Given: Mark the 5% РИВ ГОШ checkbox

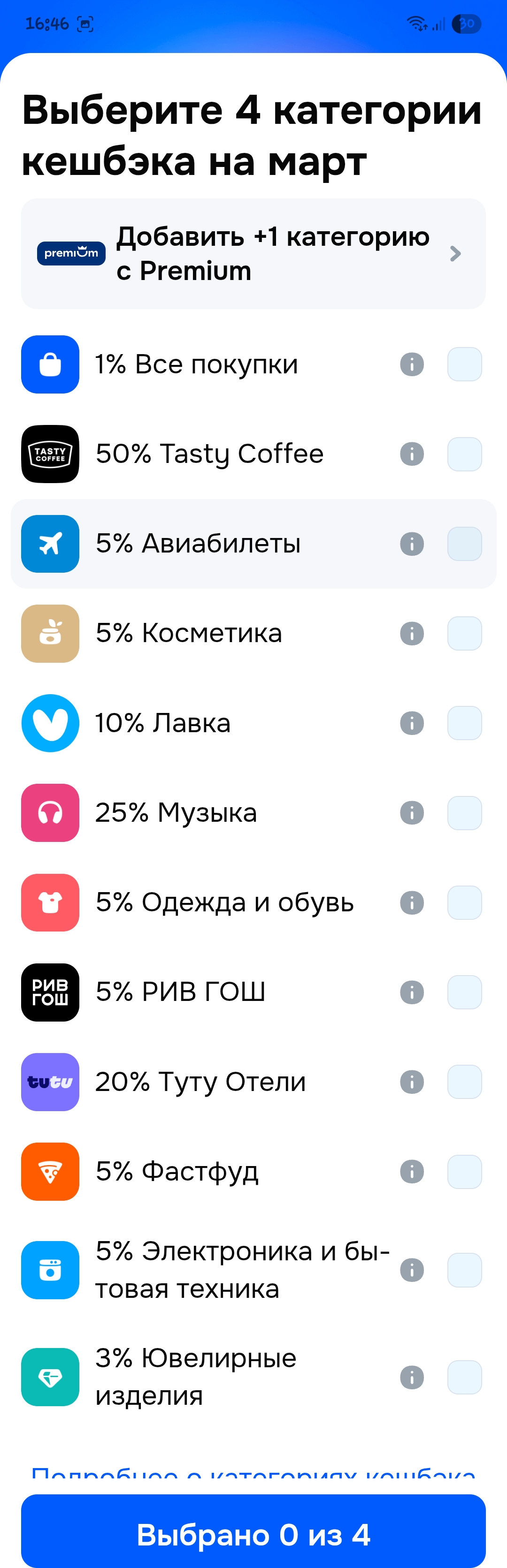Looking at the screenshot, I should click(x=464, y=992).
